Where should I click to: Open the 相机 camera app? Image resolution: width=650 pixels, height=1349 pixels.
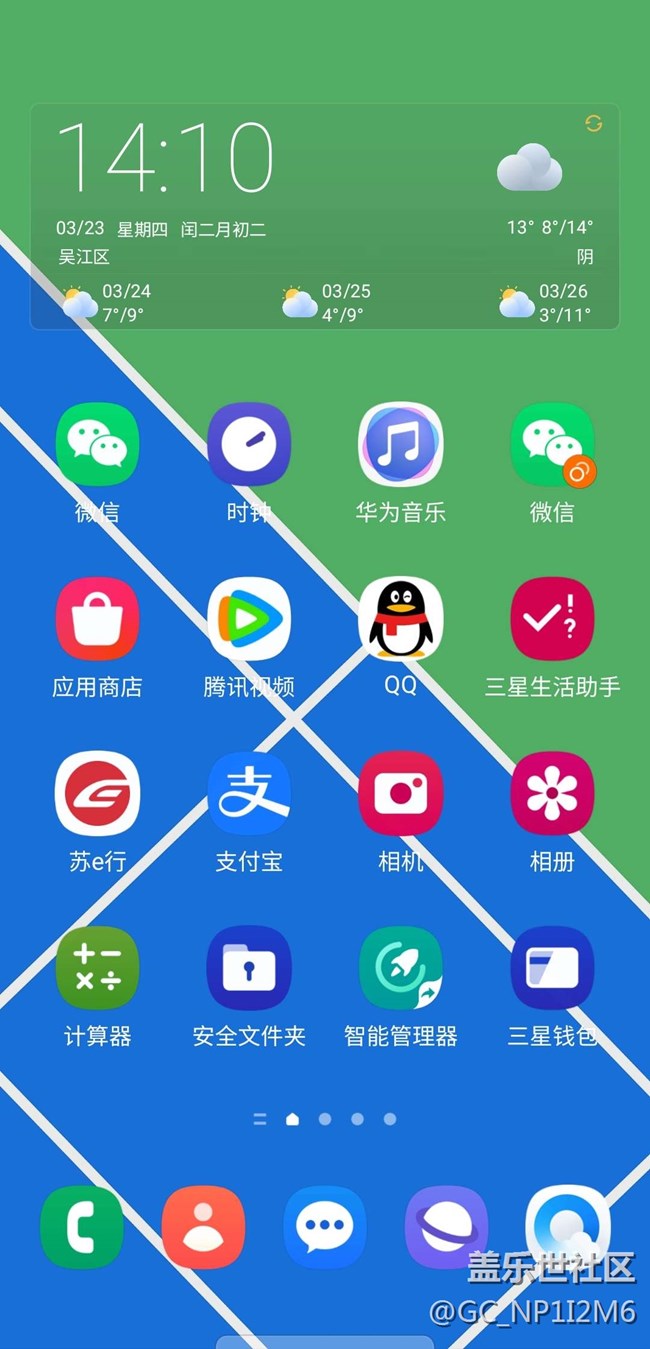(400, 793)
